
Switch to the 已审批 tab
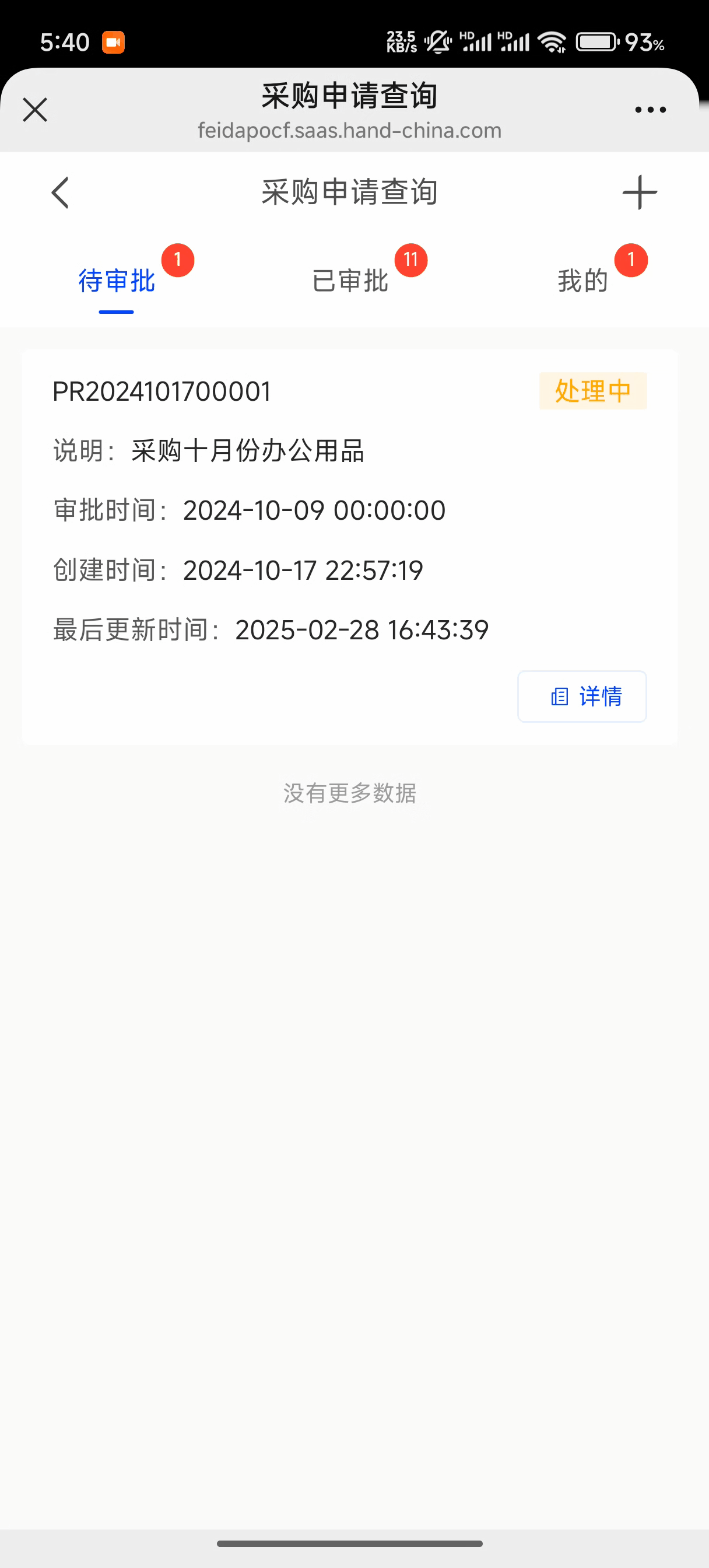click(350, 281)
